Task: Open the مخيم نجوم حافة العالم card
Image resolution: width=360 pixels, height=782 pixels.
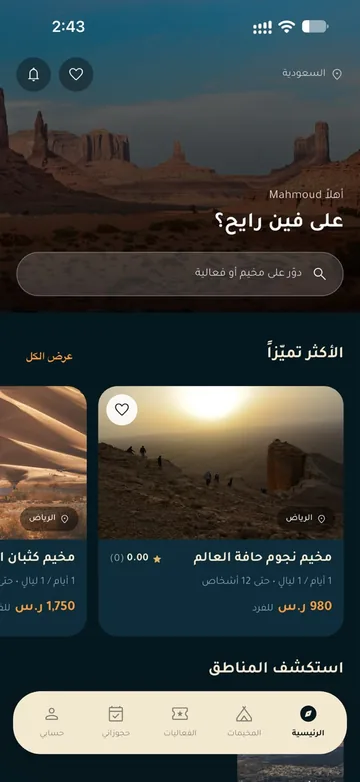Action: tap(221, 511)
